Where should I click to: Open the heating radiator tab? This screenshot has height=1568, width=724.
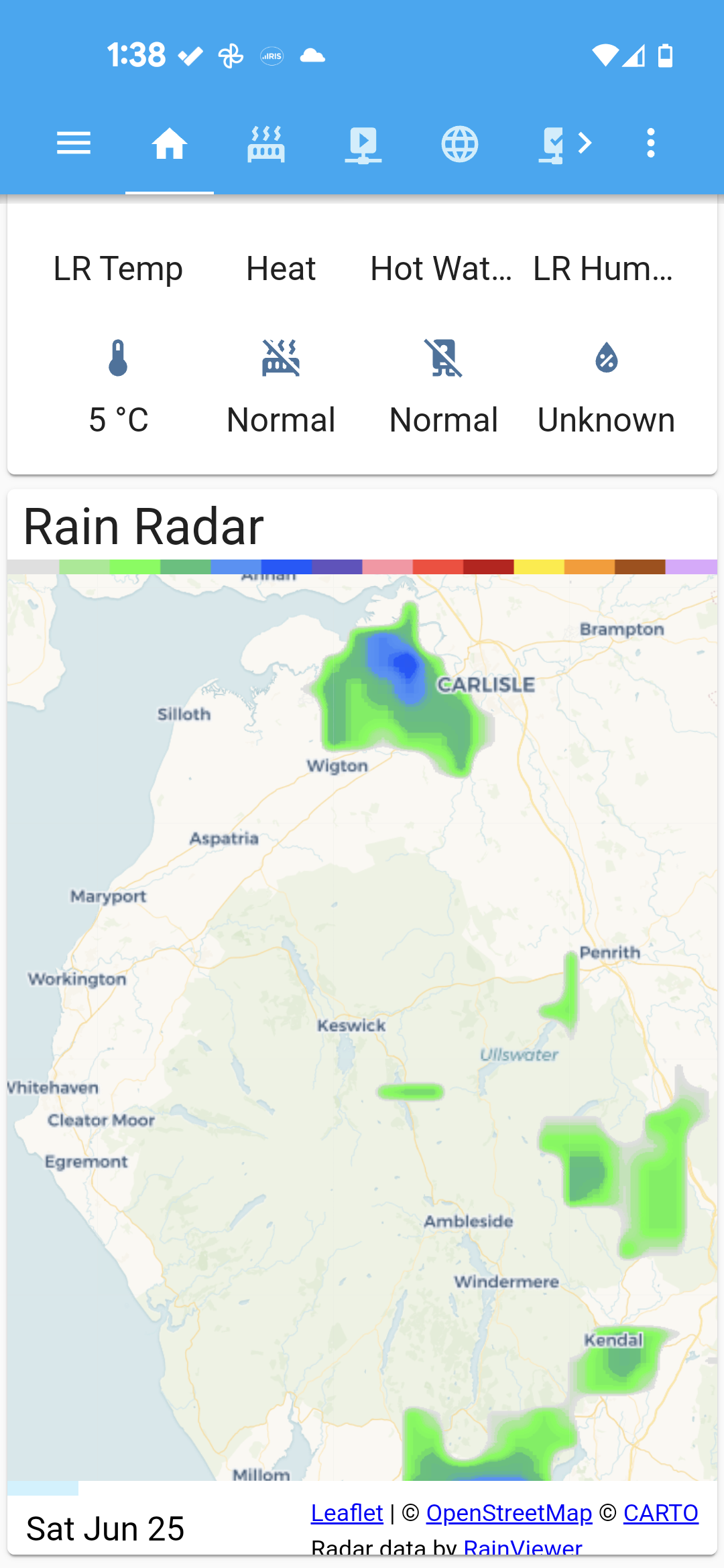266,143
